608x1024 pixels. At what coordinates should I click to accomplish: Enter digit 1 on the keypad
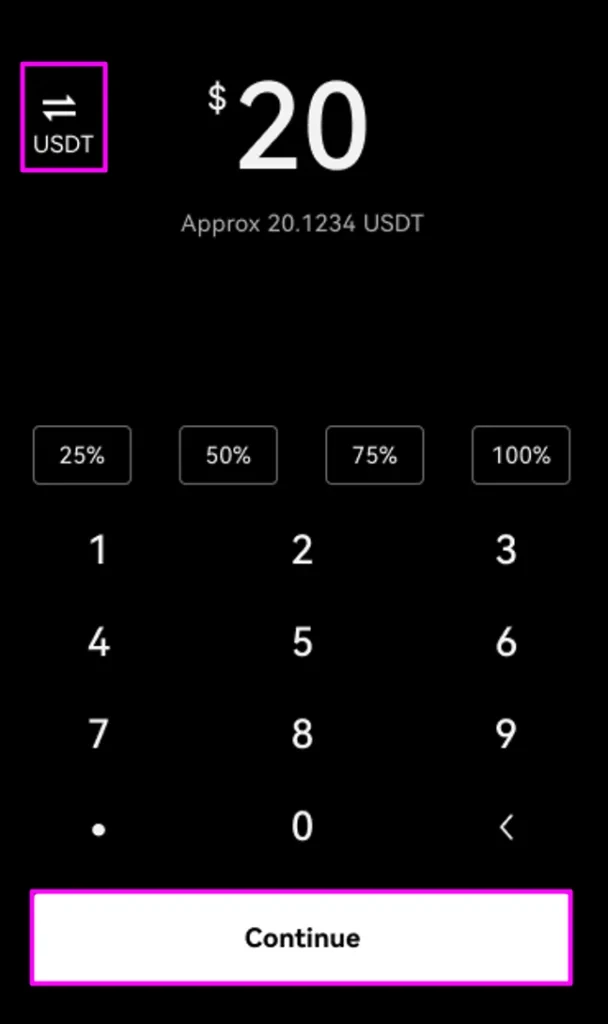coord(98,550)
